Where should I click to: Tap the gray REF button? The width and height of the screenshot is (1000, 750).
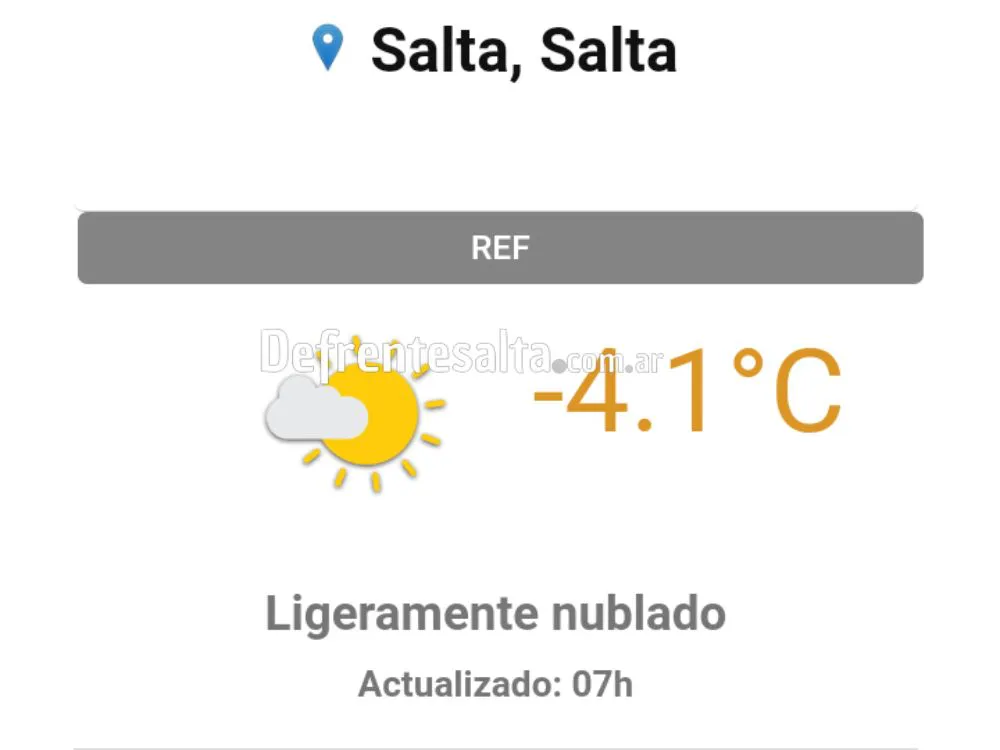[x=500, y=248]
